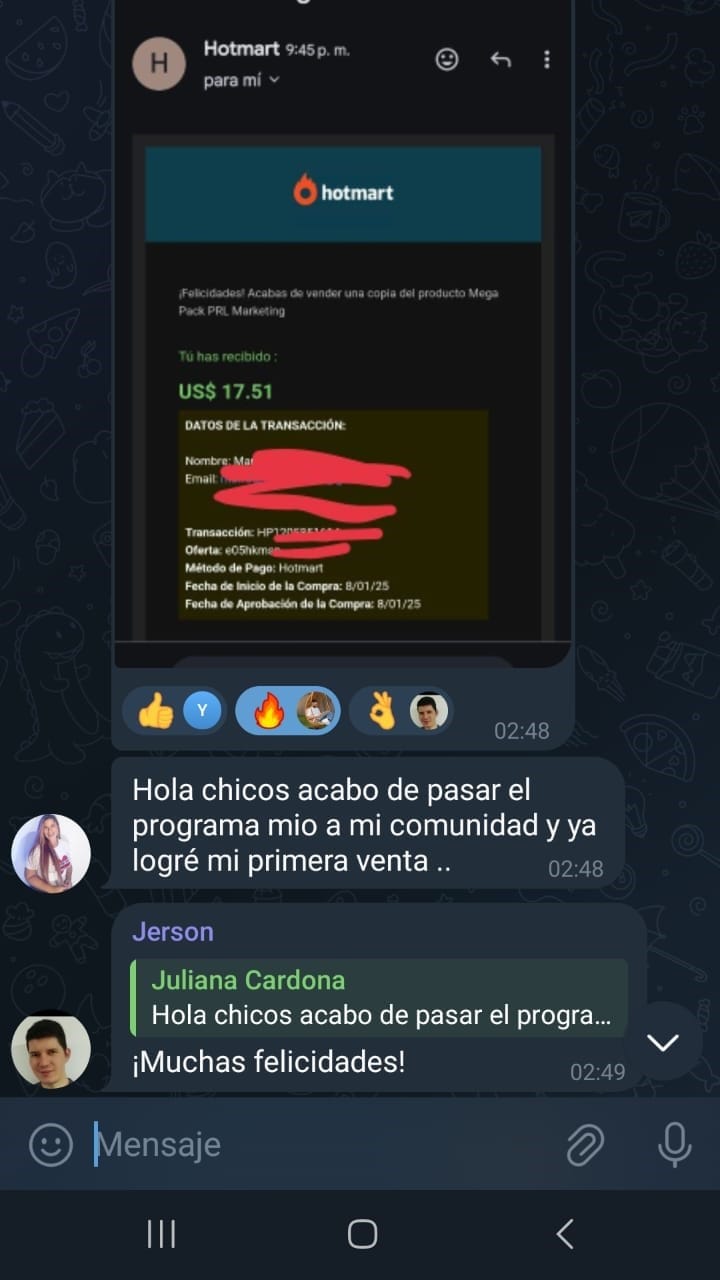Record a voice message with microphone
This screenshot has height=1280, width=720.
pyautogui.click(x=675, y=1145)
